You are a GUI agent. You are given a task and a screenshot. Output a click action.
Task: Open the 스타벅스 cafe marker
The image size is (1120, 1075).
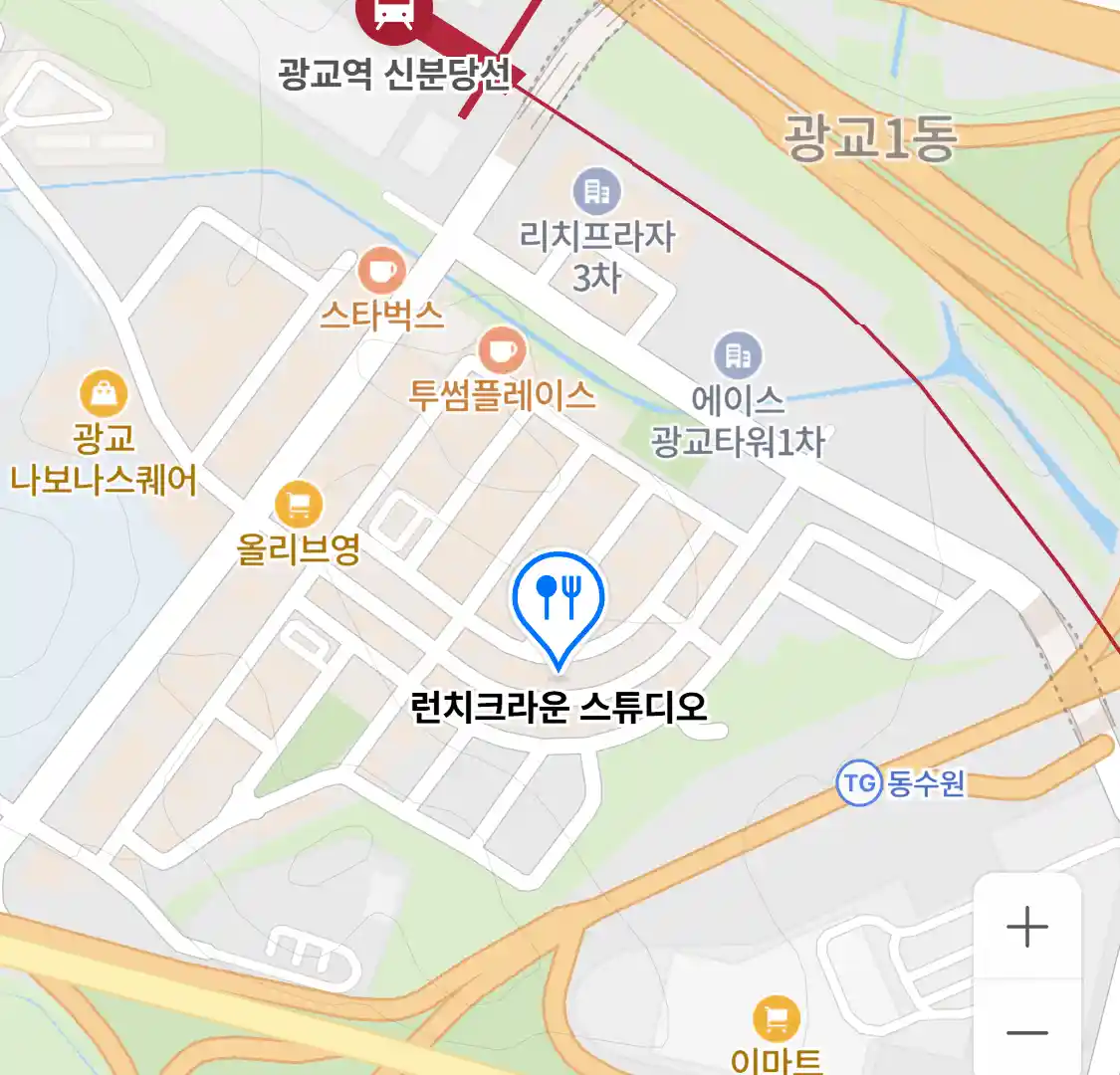(x=381, y=271)
